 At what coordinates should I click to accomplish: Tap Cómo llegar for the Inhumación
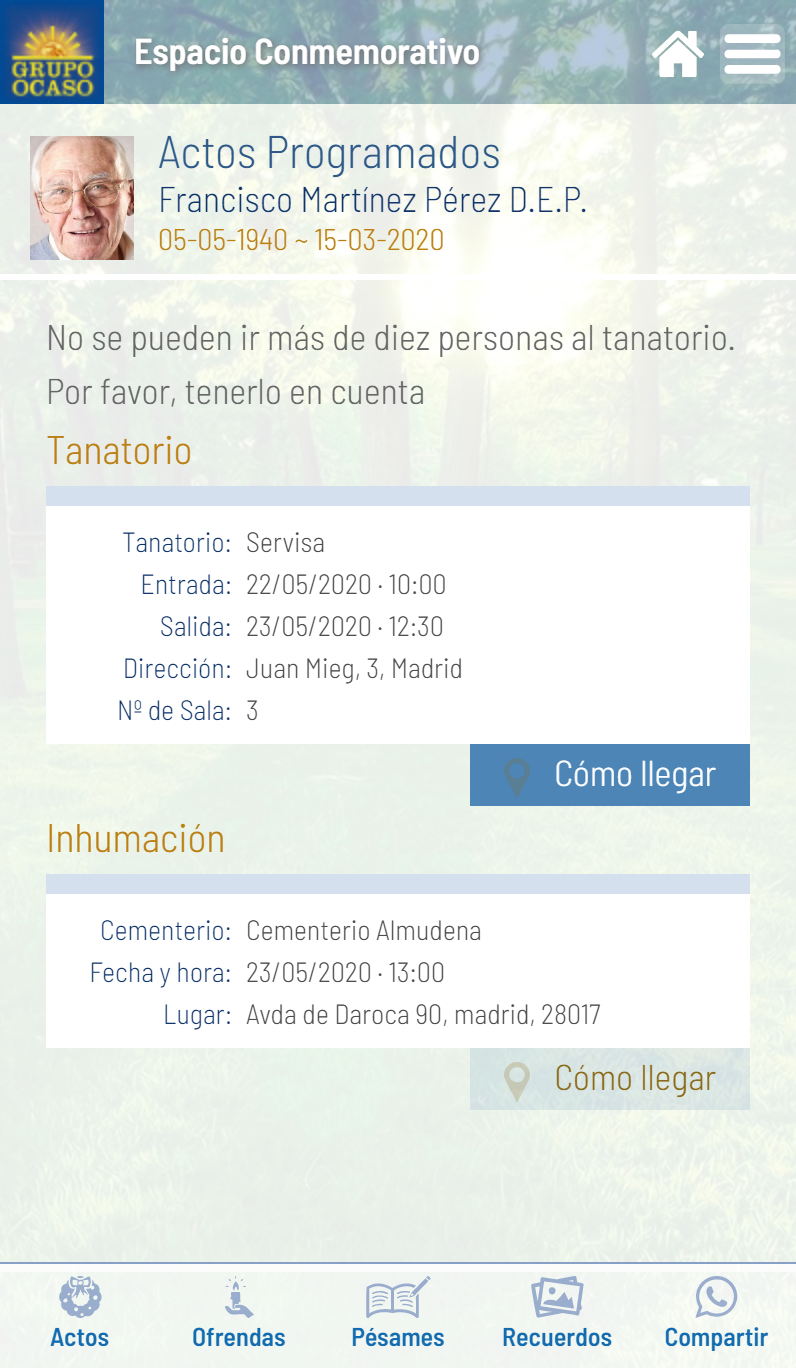pos(610,1079)
